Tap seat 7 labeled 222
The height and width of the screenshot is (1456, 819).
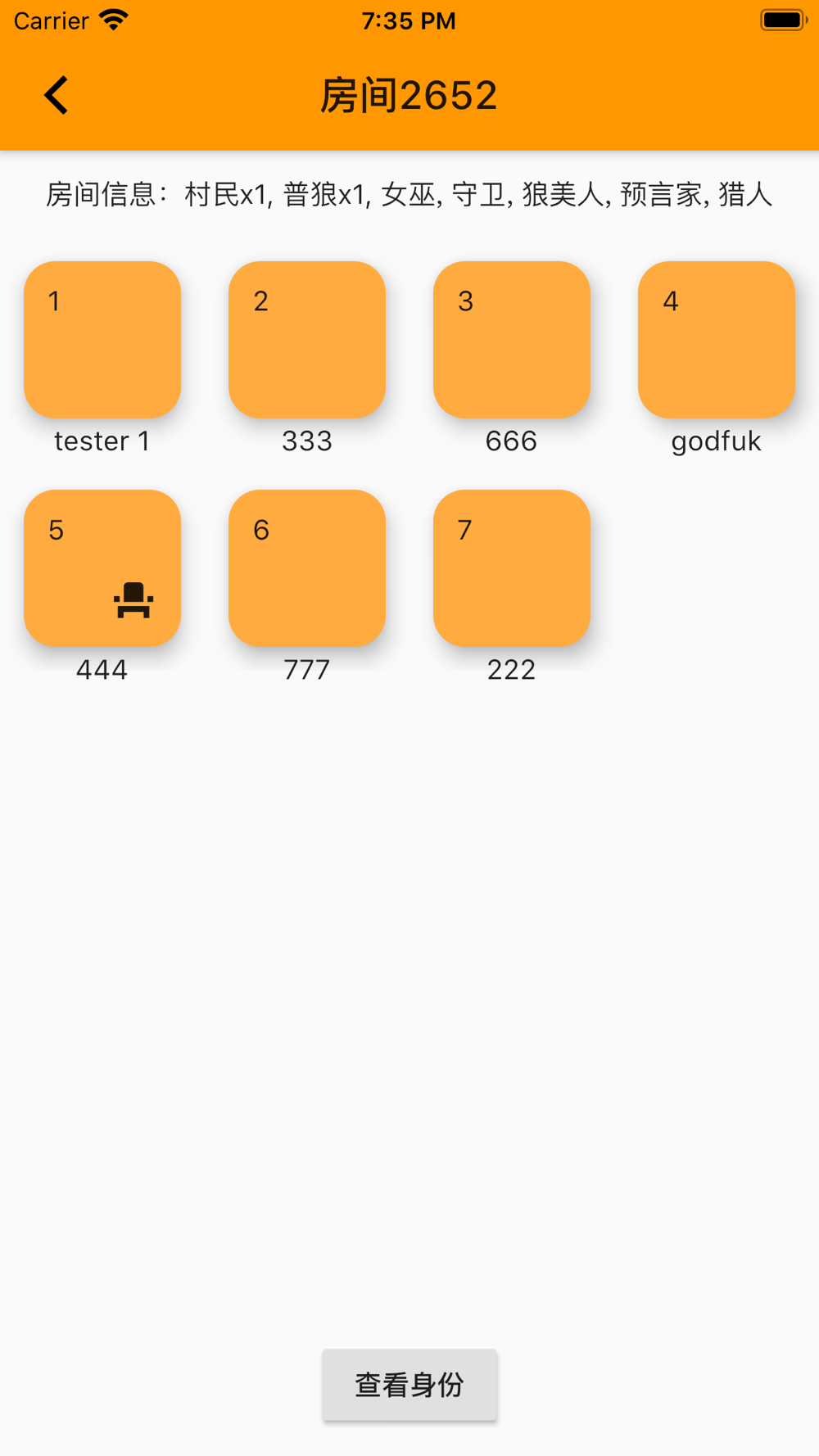click(x=512, y=568)
